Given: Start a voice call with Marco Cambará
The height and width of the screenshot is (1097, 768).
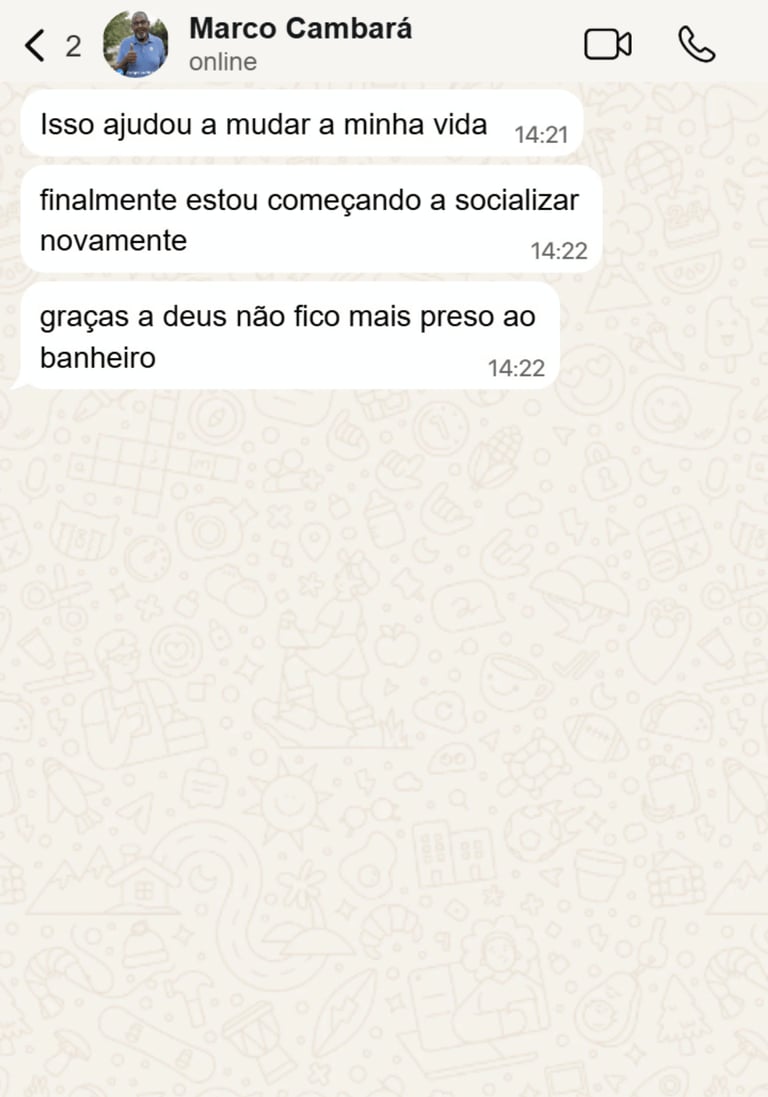Looking at the screenshot, I should point(697,44).
